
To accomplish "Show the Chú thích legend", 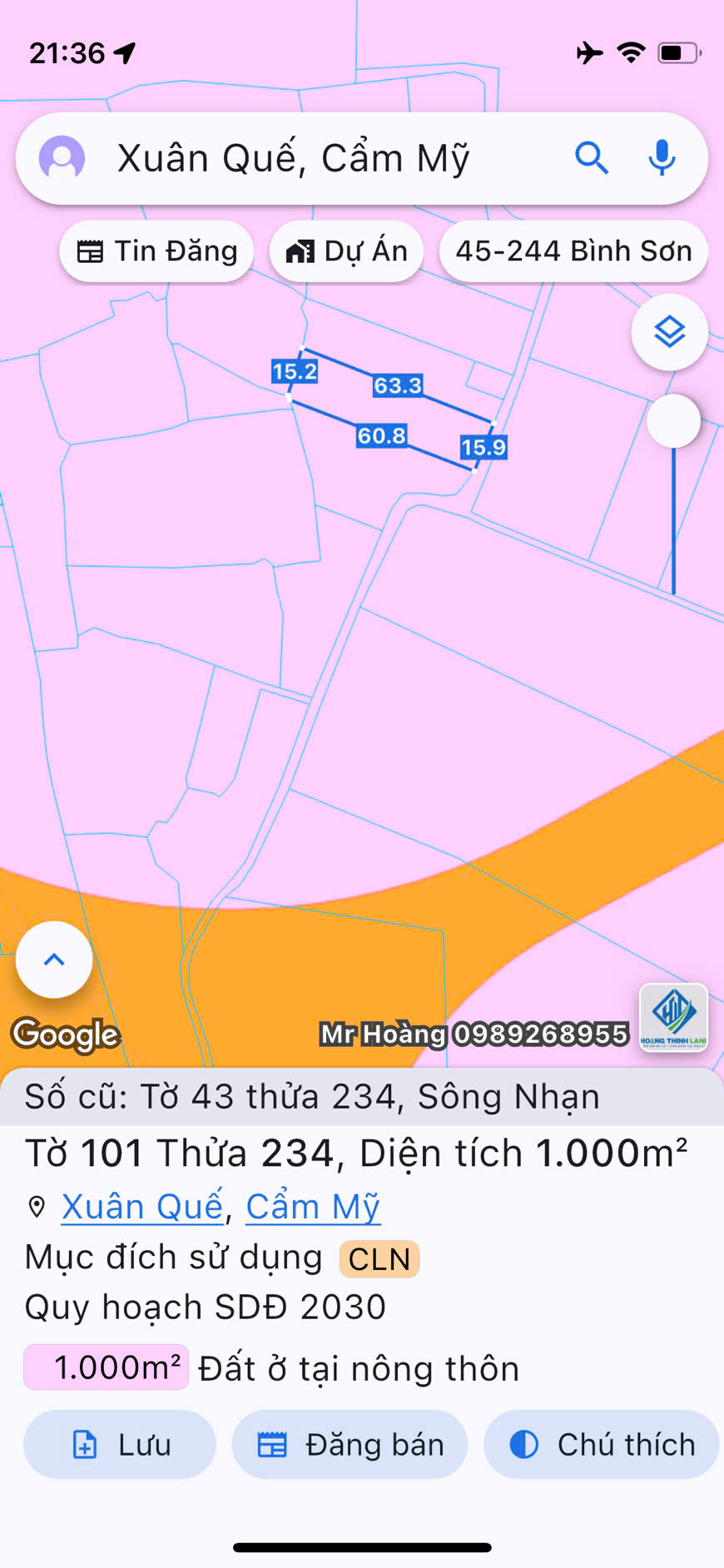I will click(601, 1445).
